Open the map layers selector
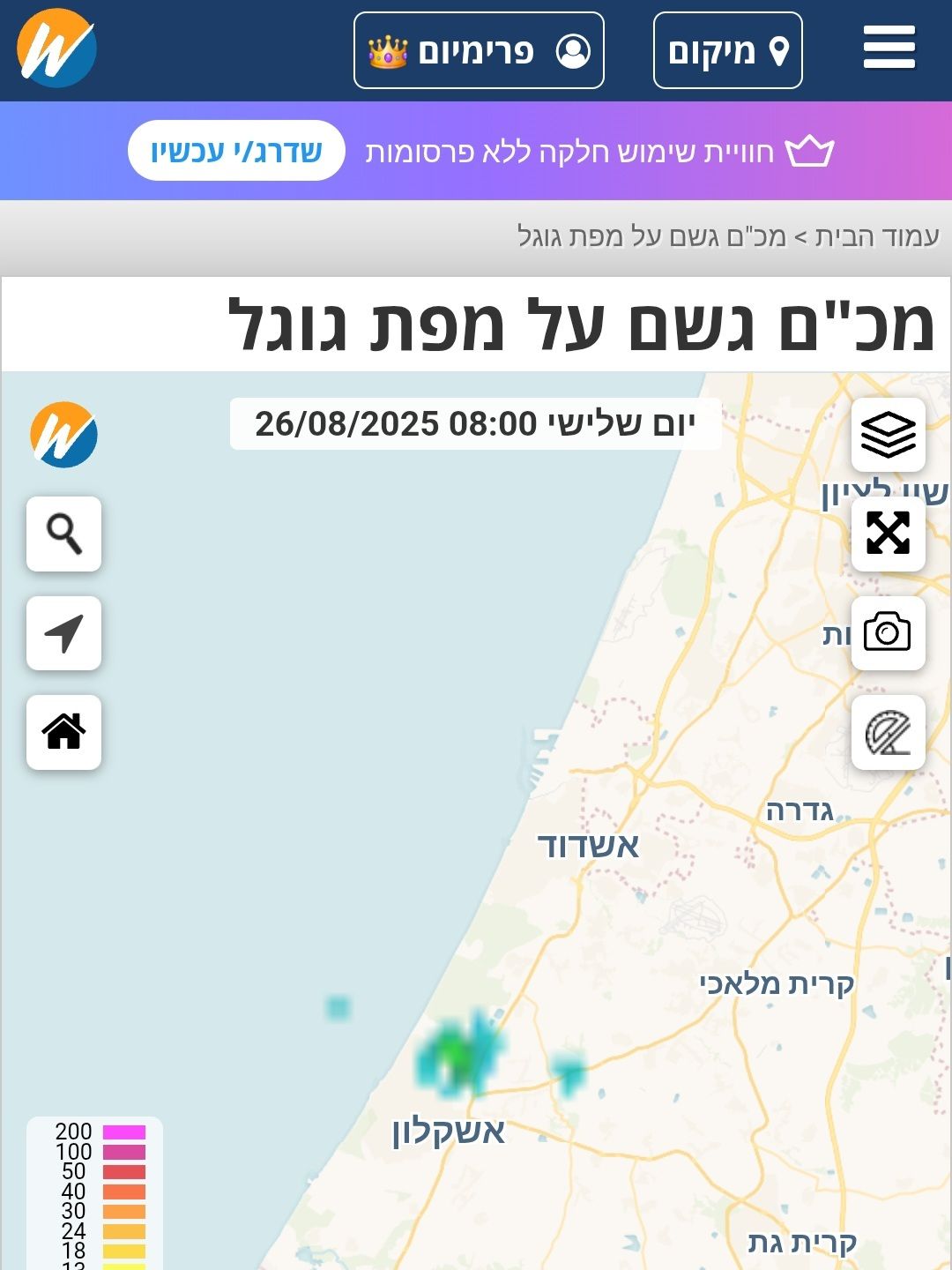 coord(888,435)
